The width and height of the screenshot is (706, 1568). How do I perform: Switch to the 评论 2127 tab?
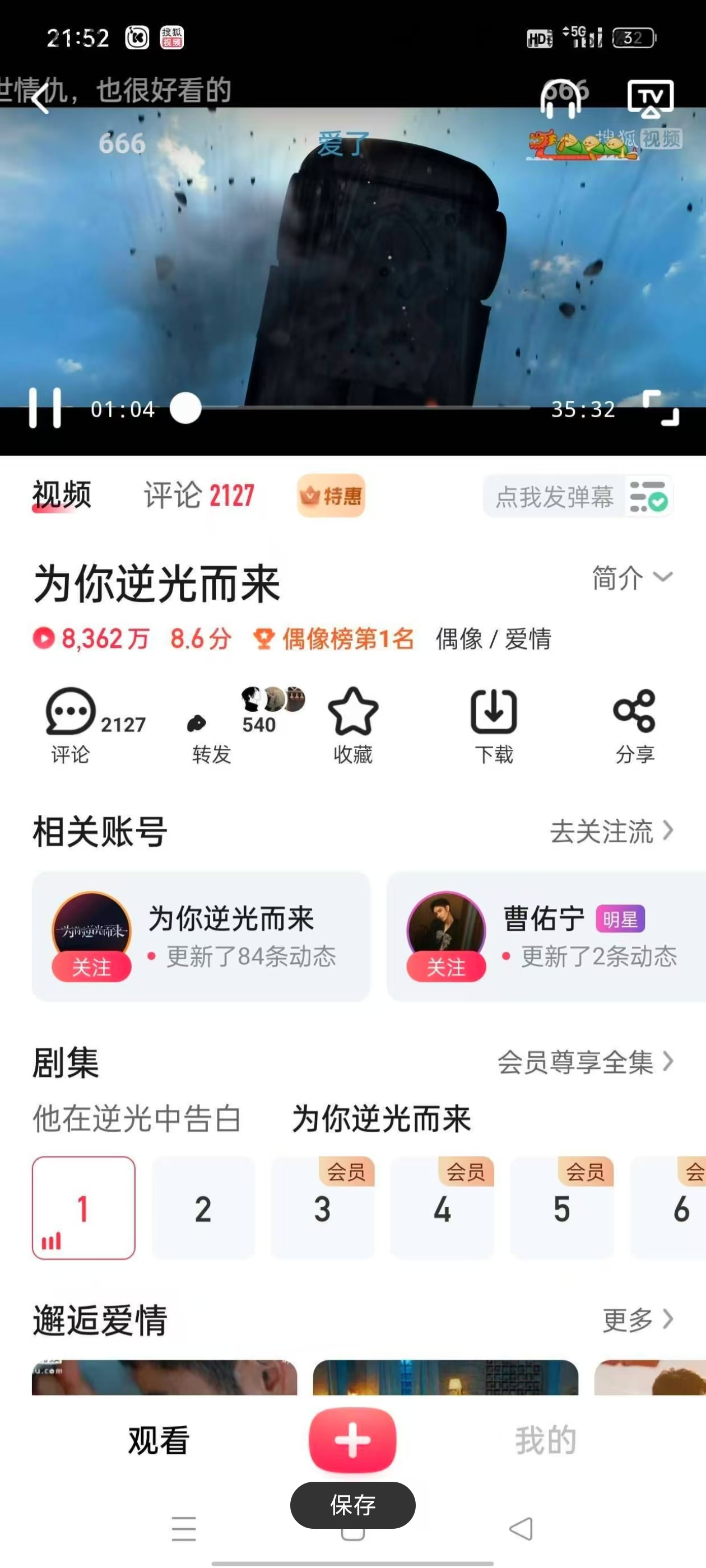click(x=198, y=495)
